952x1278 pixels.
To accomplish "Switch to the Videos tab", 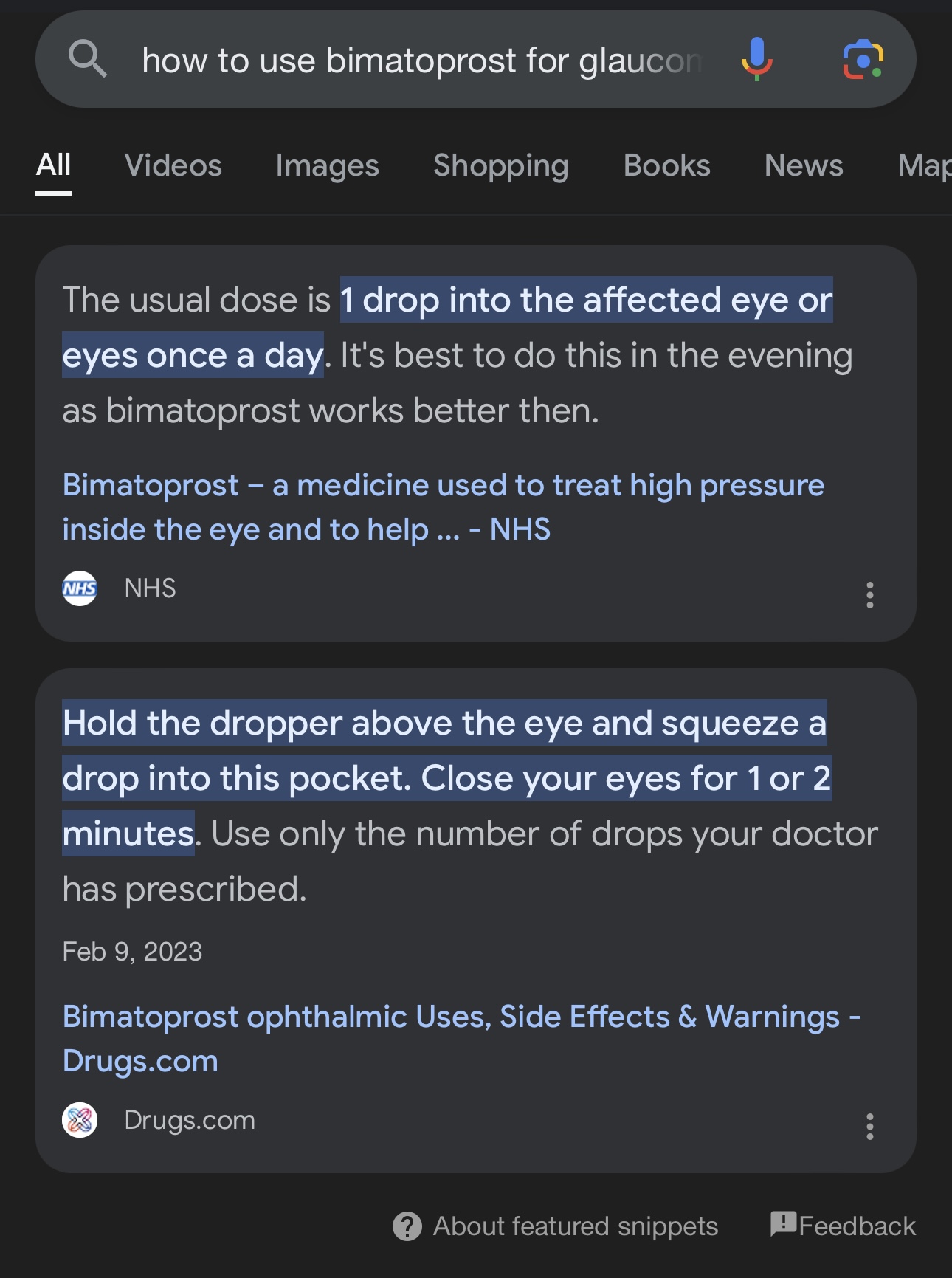I will pyautogui.click(x=173, y=166).
